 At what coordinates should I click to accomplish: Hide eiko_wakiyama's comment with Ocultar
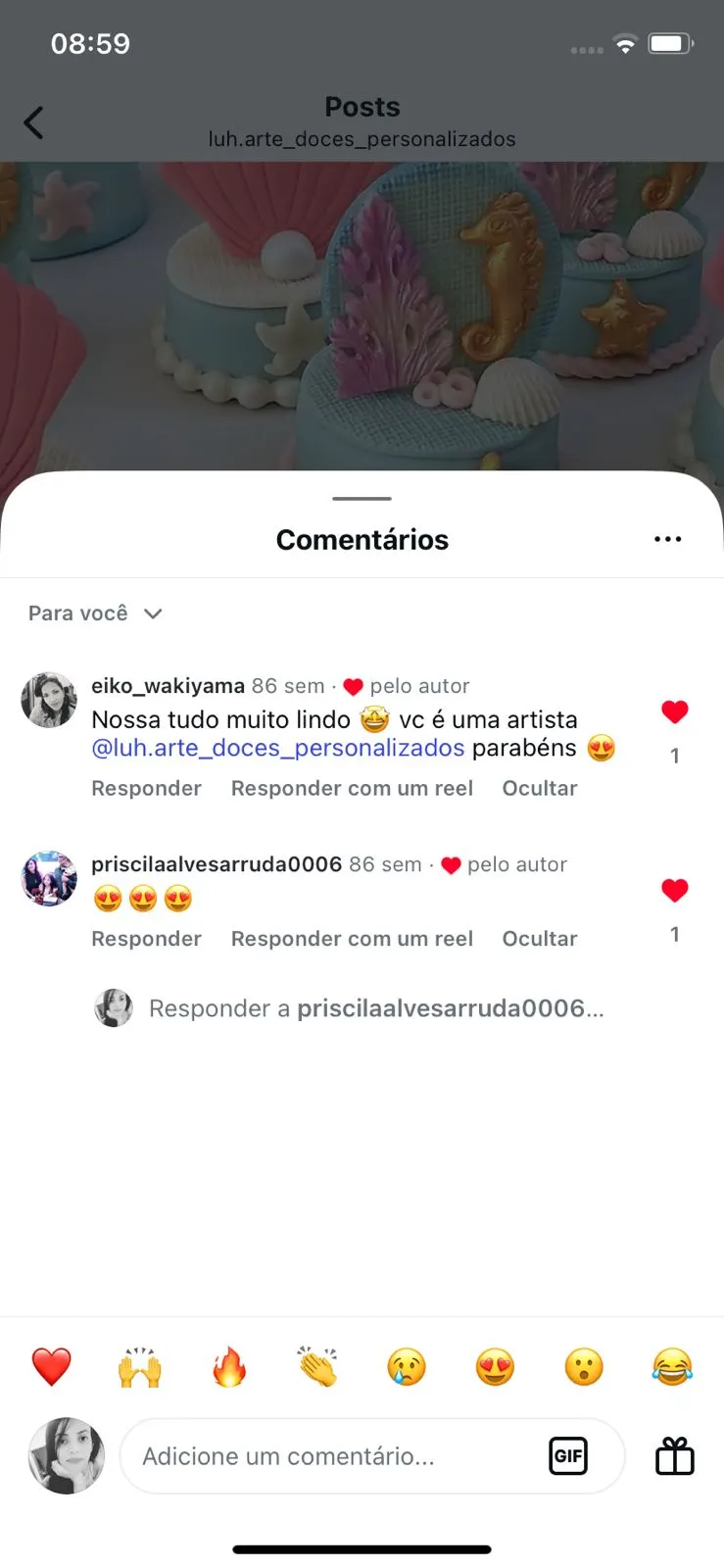click(539, 788)
